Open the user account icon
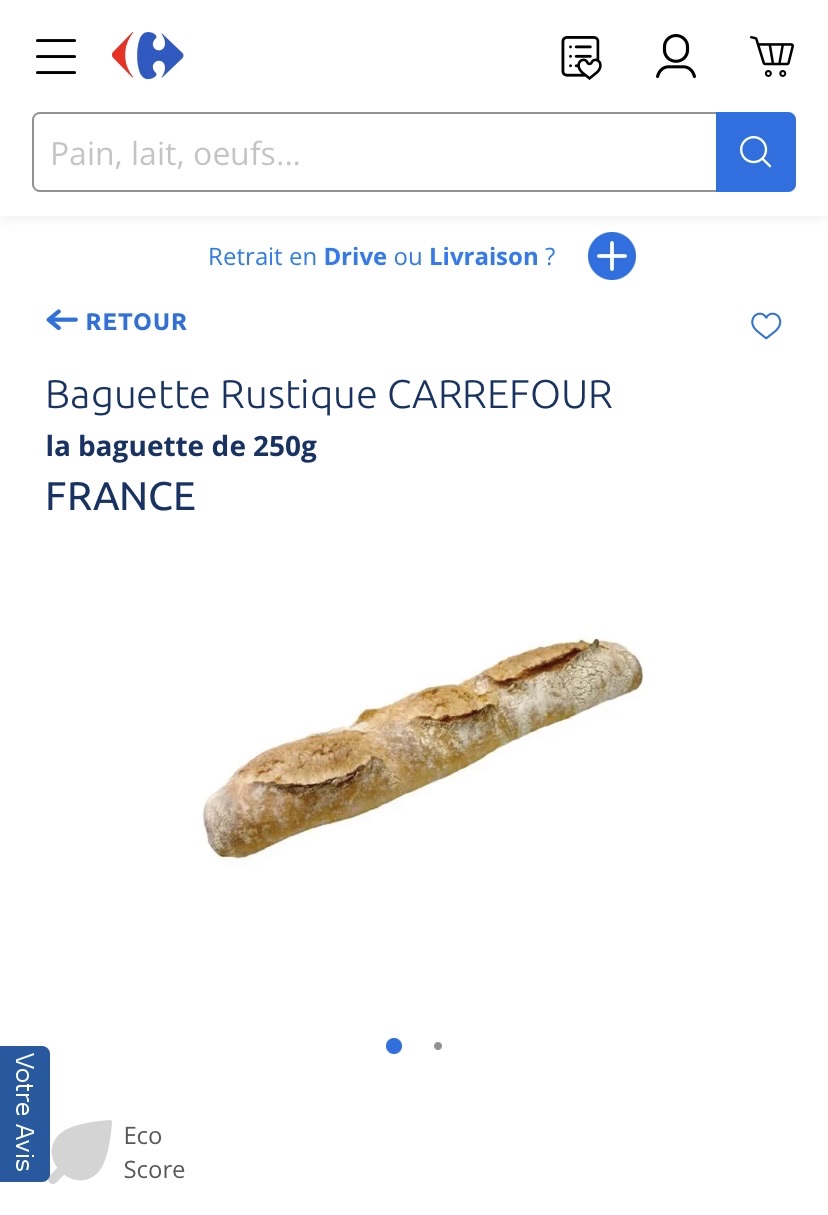 pyautogui.click(x=676, y=56)
